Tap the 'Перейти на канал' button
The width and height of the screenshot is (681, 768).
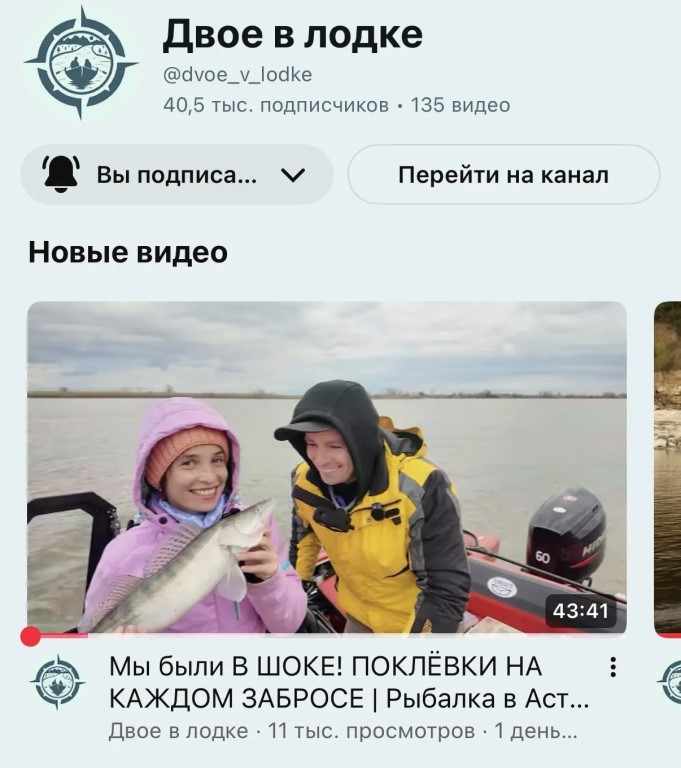click(x=503, y=175)
